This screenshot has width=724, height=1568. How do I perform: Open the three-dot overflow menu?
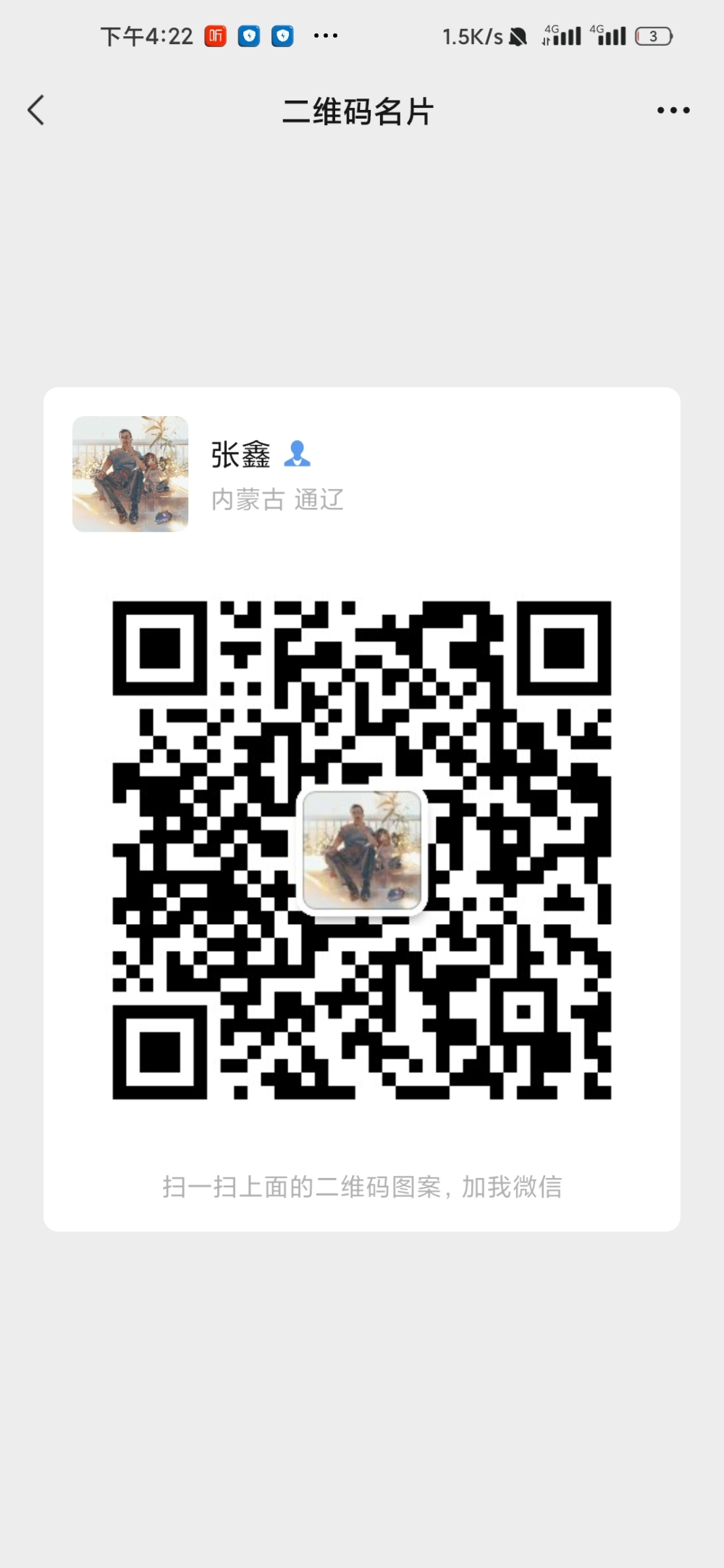(x=673, y=111)
